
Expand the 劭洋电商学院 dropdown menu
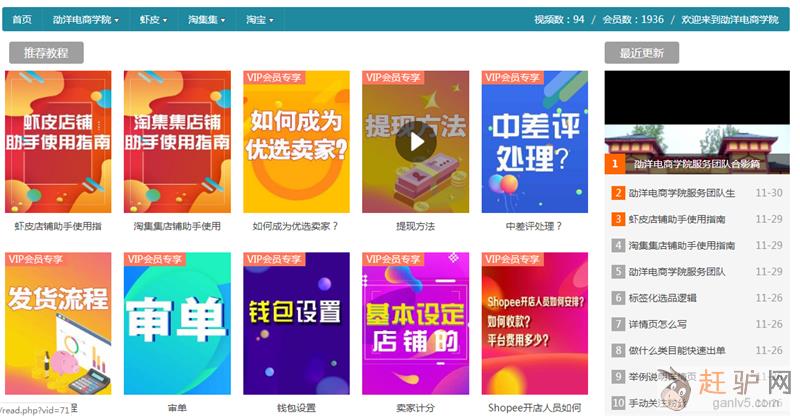click(x=85, y=19)
